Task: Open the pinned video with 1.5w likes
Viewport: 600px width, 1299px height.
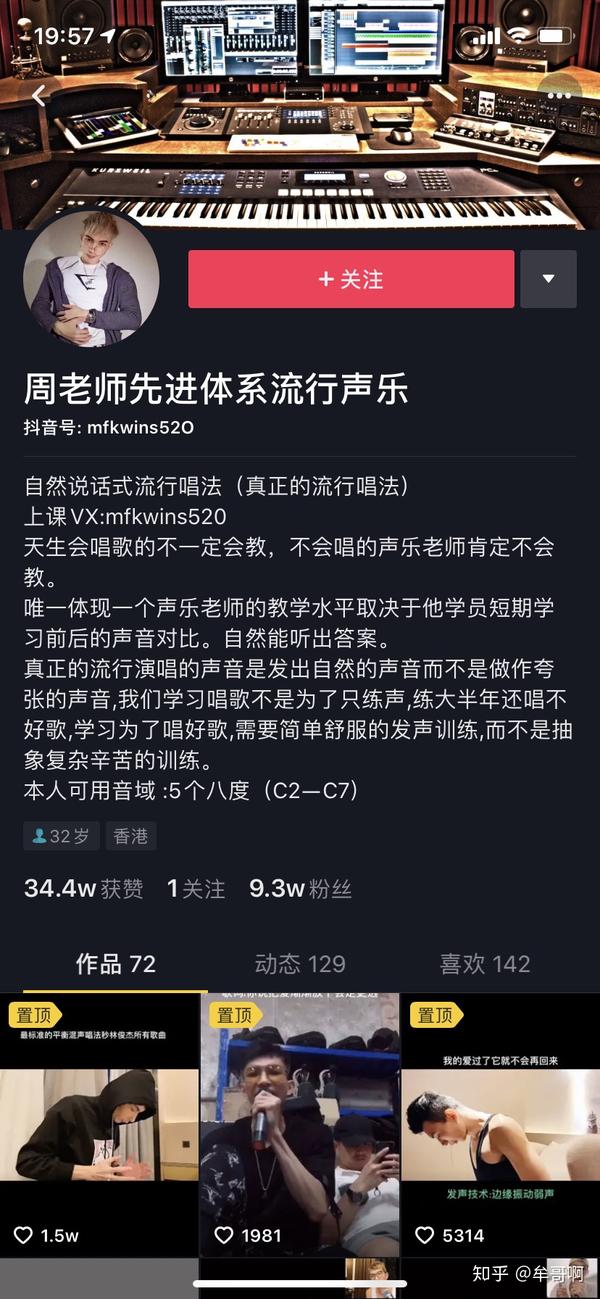Action: click(99, 1125)
